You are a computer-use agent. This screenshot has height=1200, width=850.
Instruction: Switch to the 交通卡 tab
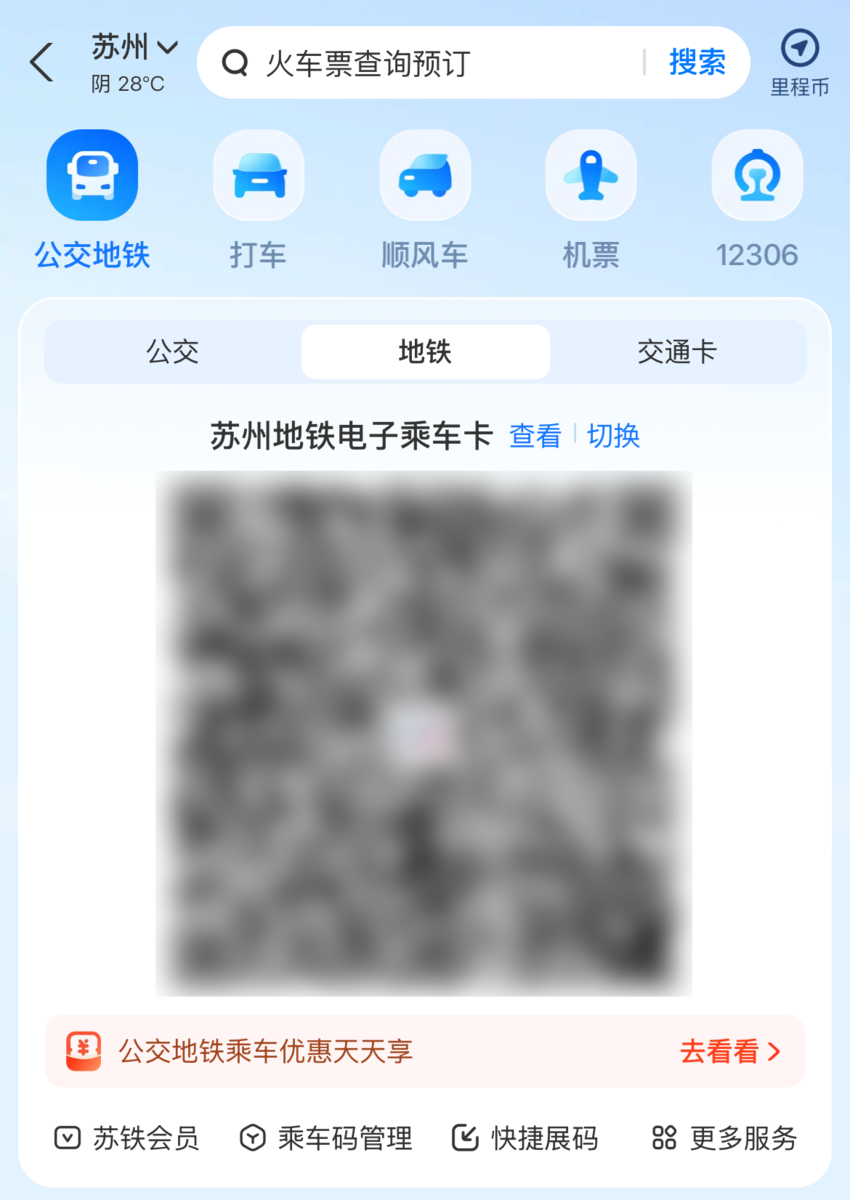point(677,352)
